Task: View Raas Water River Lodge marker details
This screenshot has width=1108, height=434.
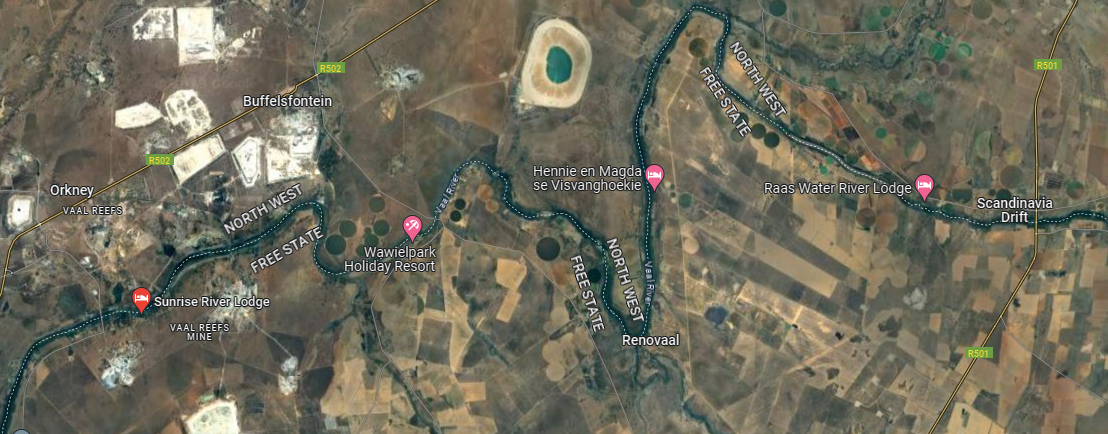Action: [x=925, y=185]
